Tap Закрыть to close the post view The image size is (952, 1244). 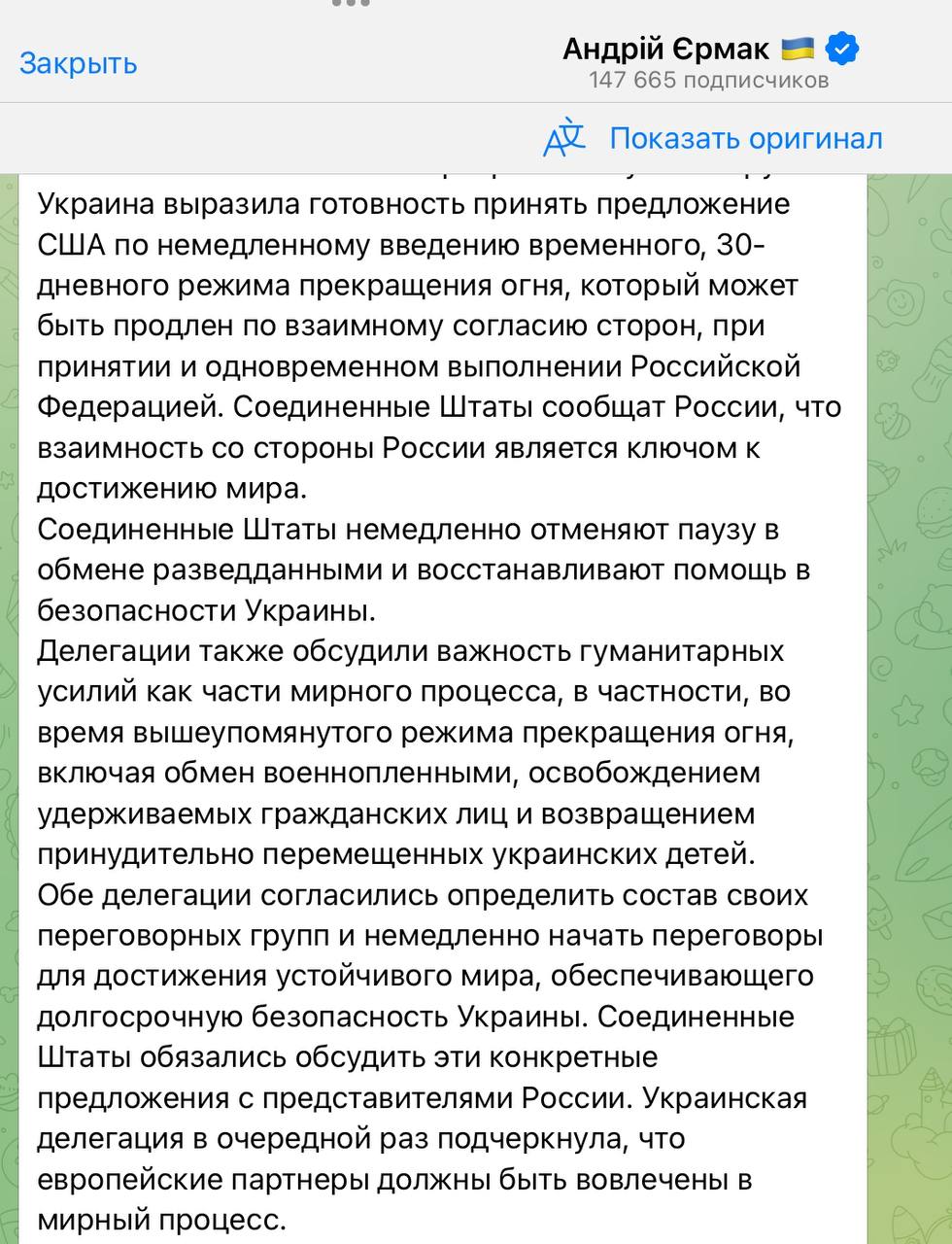(x=78, y=63)
